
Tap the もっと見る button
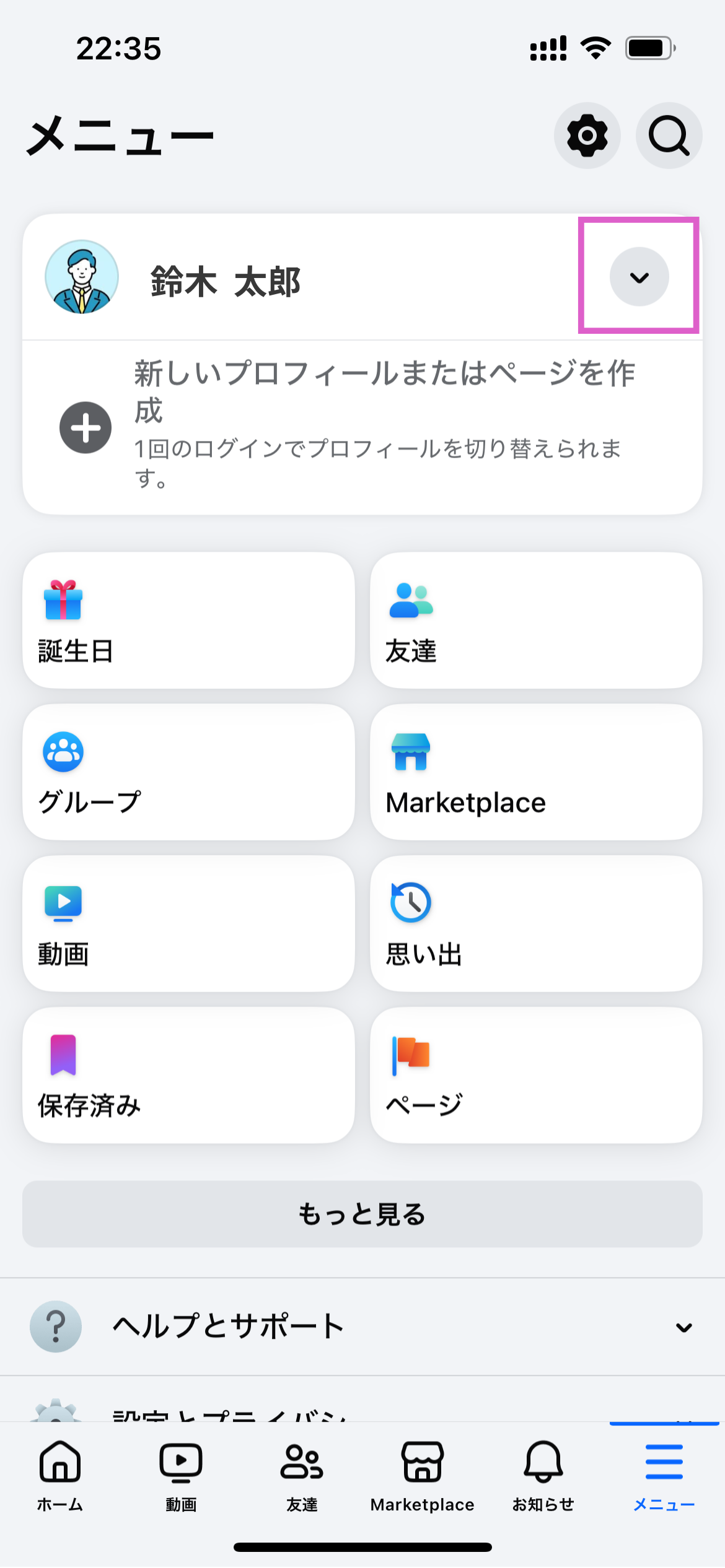(x=362, y=1214)
